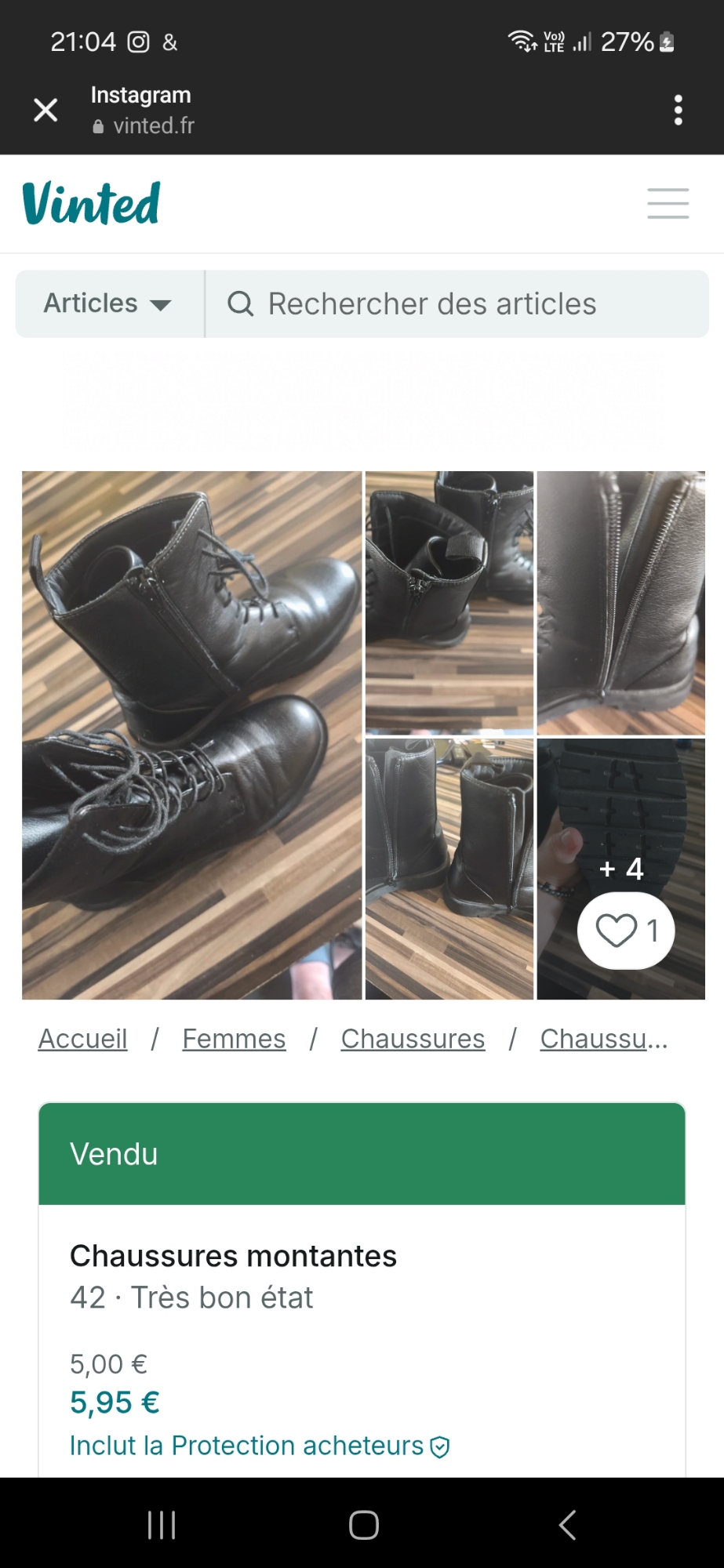Image resolution: width=724 pixels, height=1568 pixels.
Task: Open the Vinted hamburger menu
Action: pos(668,203)
